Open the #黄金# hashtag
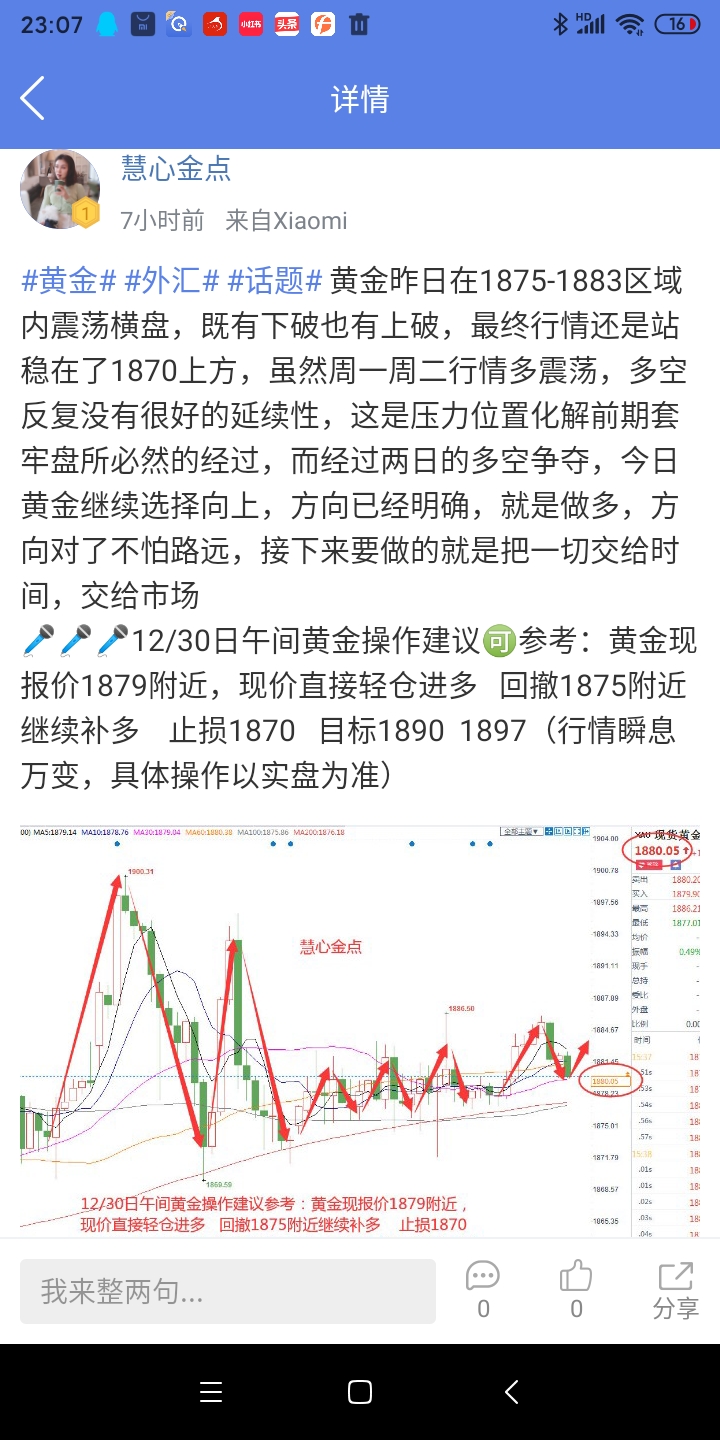Image resolution: width=720 pixels, height=1440 pixels. (70, 281)
